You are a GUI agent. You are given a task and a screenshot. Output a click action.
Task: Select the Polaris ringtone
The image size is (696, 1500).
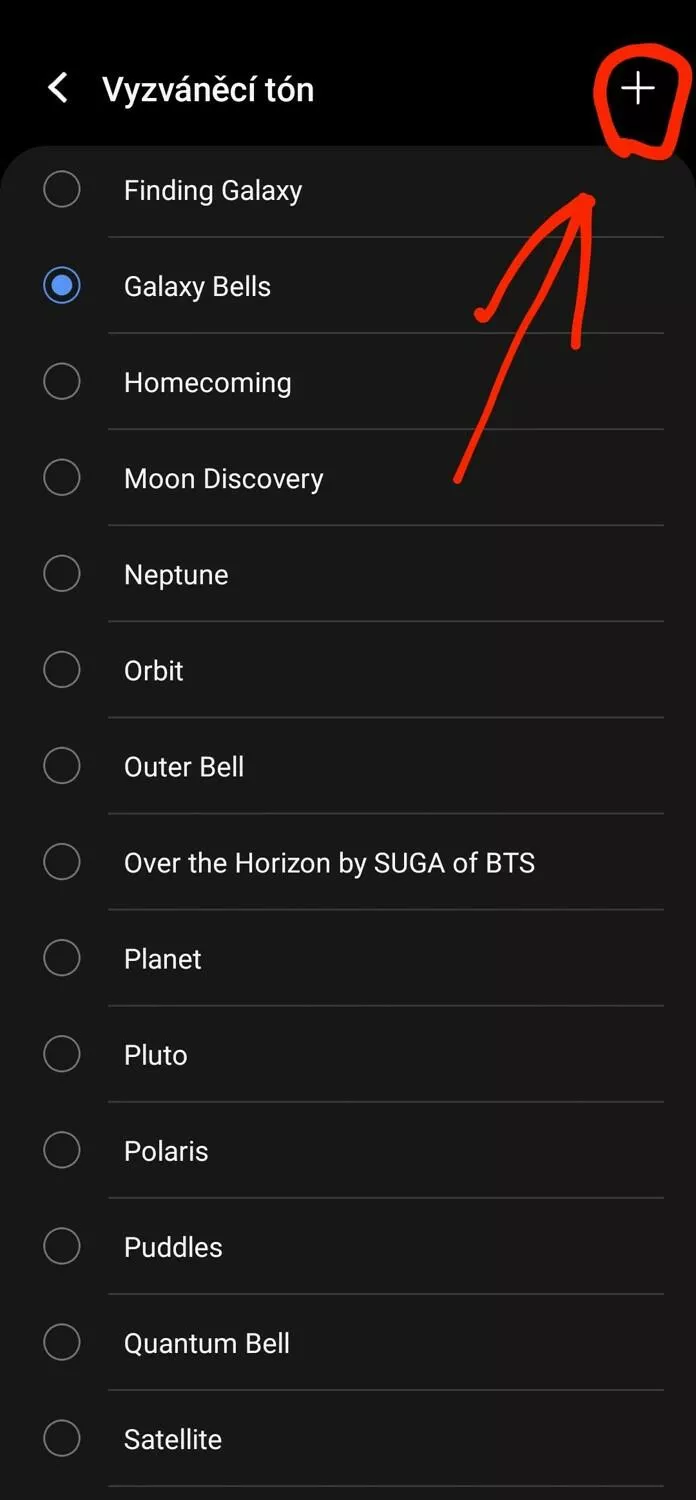tap(348, 1150)
